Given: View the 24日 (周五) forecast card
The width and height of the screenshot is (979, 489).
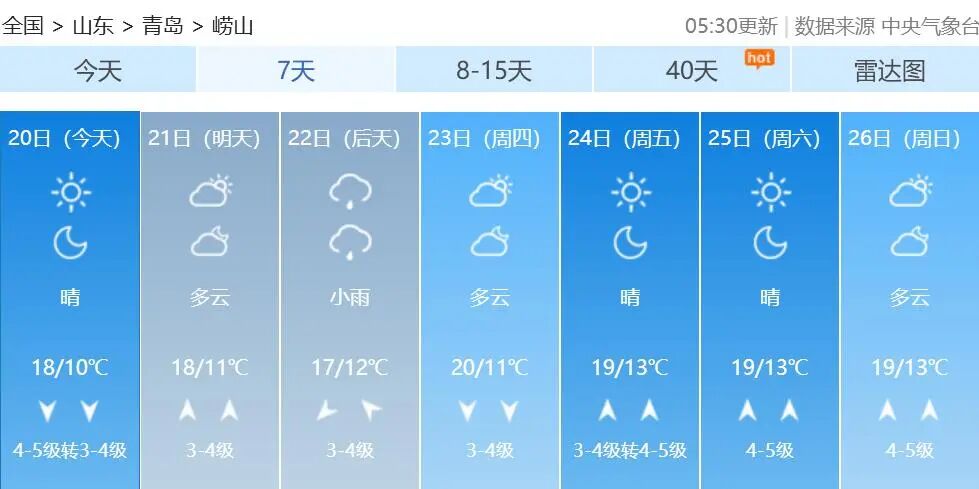Looking at the screenshot, I should tap(629, 300).
